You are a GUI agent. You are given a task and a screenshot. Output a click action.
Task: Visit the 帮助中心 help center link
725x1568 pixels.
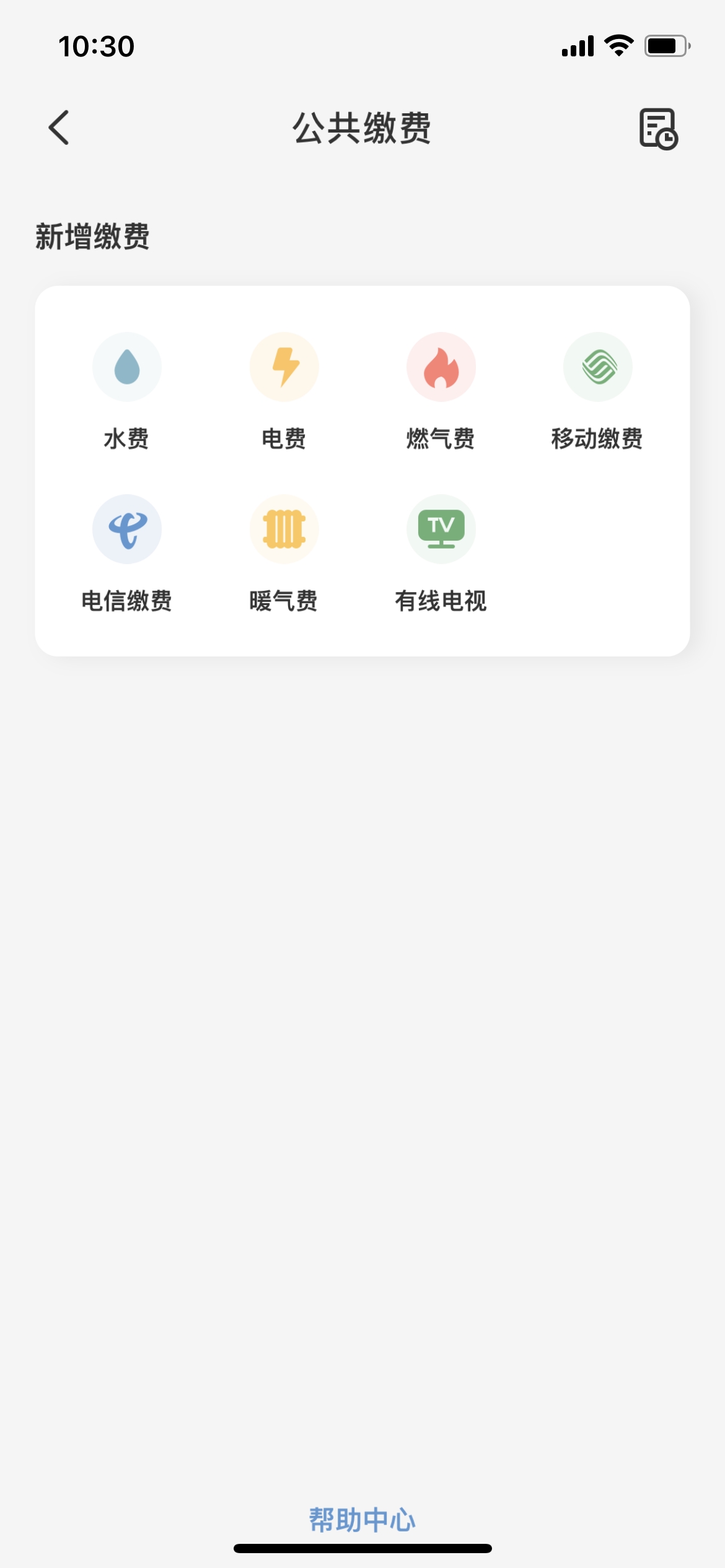(362, 1520)
